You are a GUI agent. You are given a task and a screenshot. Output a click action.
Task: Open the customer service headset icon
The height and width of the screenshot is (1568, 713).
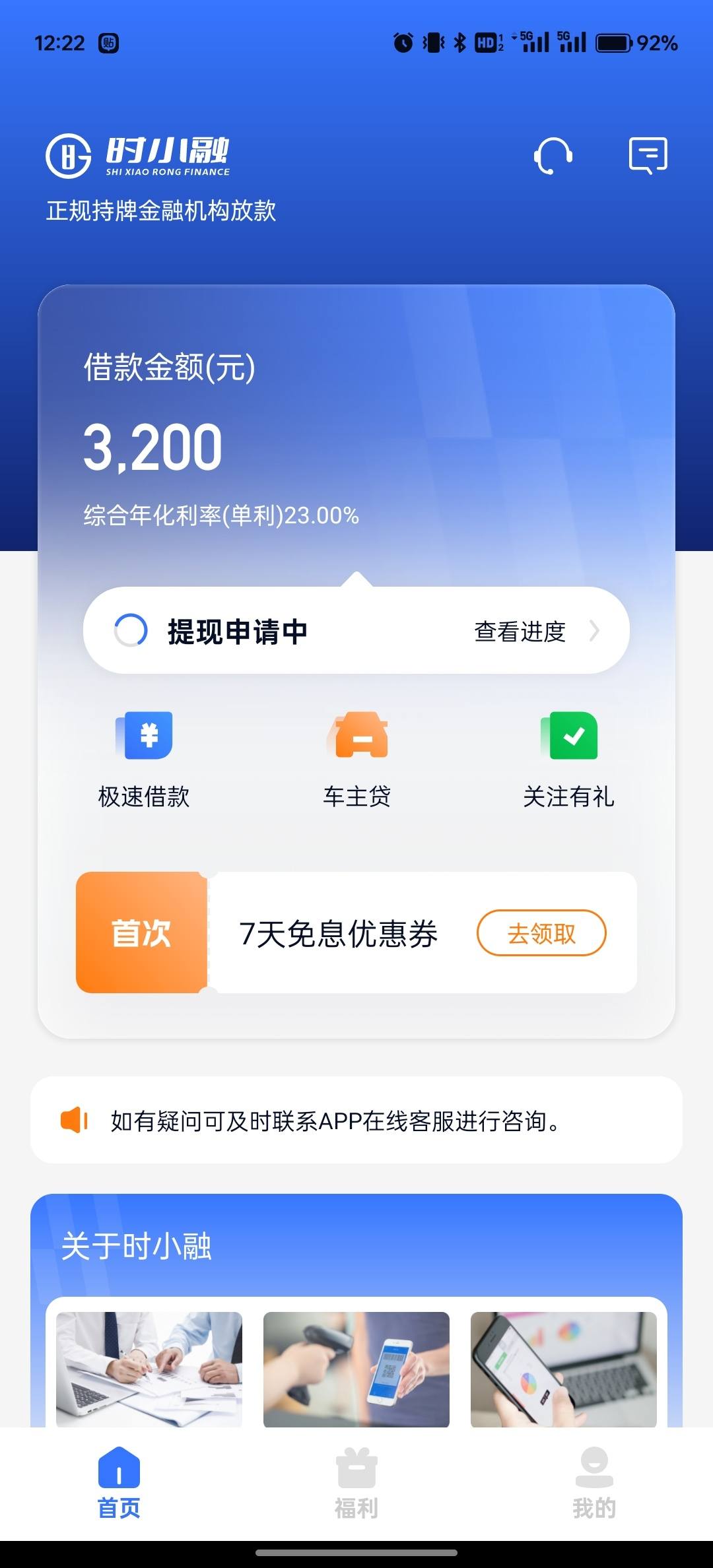[553, 156]
